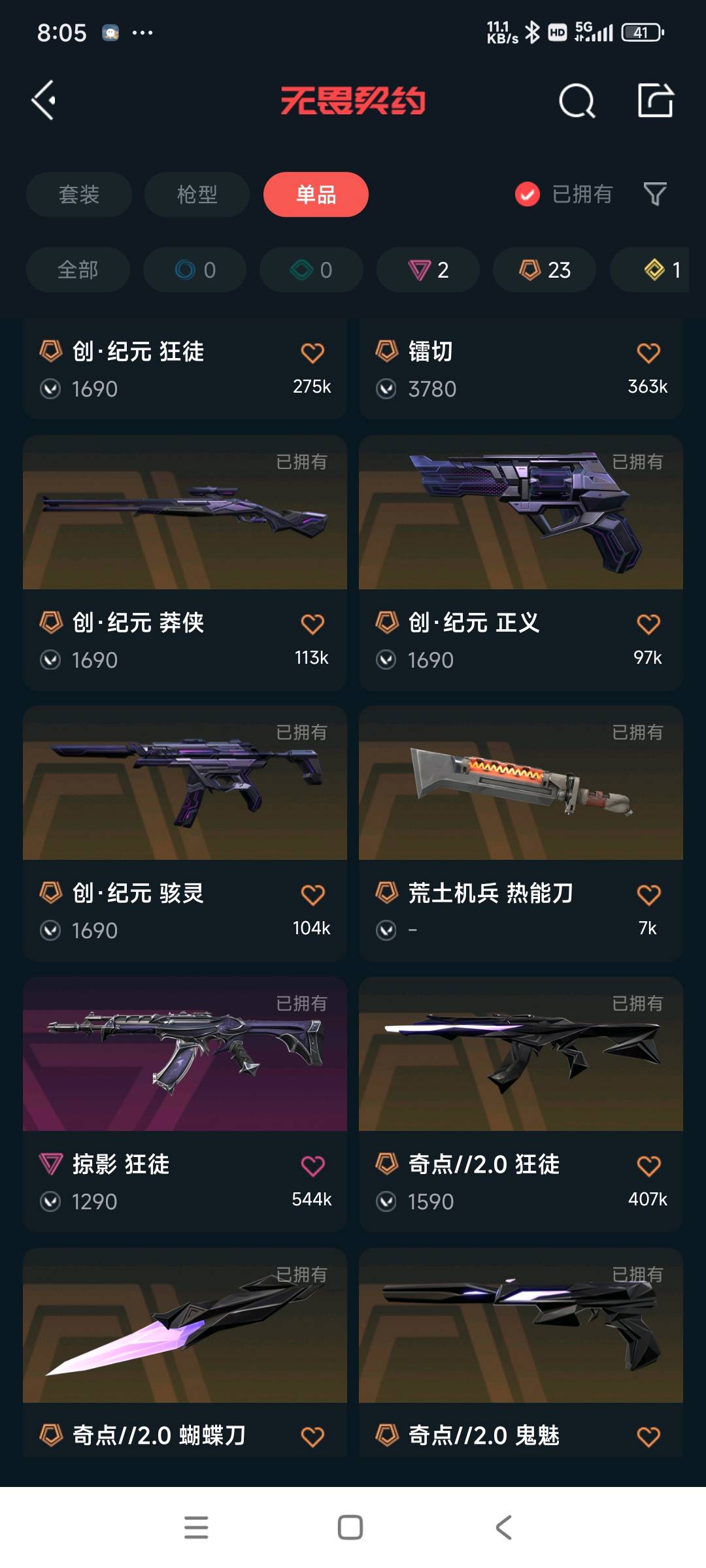Open the filter funnel icon
706x1568 pixels.
tap(655, 194)
